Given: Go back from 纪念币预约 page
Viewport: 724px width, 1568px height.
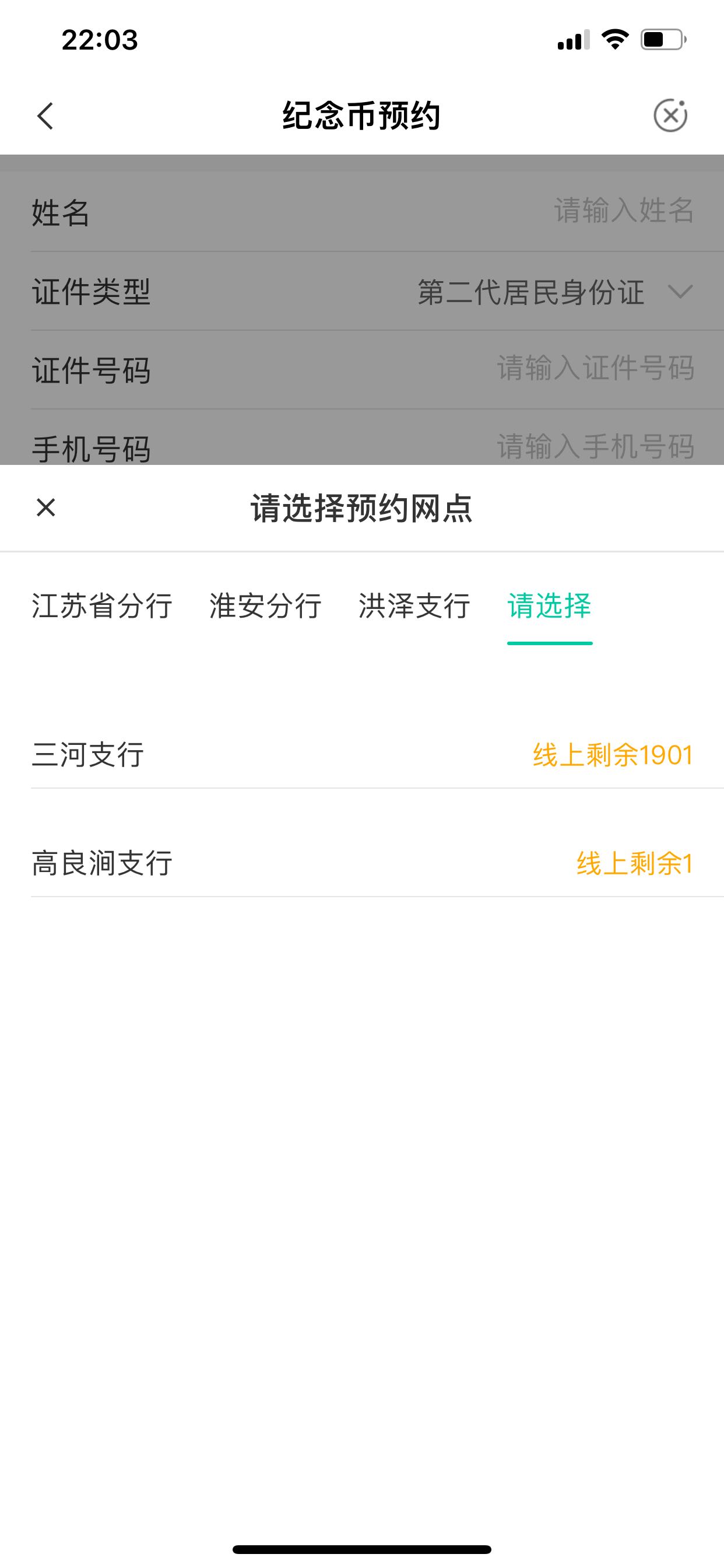Looking at the screenshot, I should click(x=45, y=116).
